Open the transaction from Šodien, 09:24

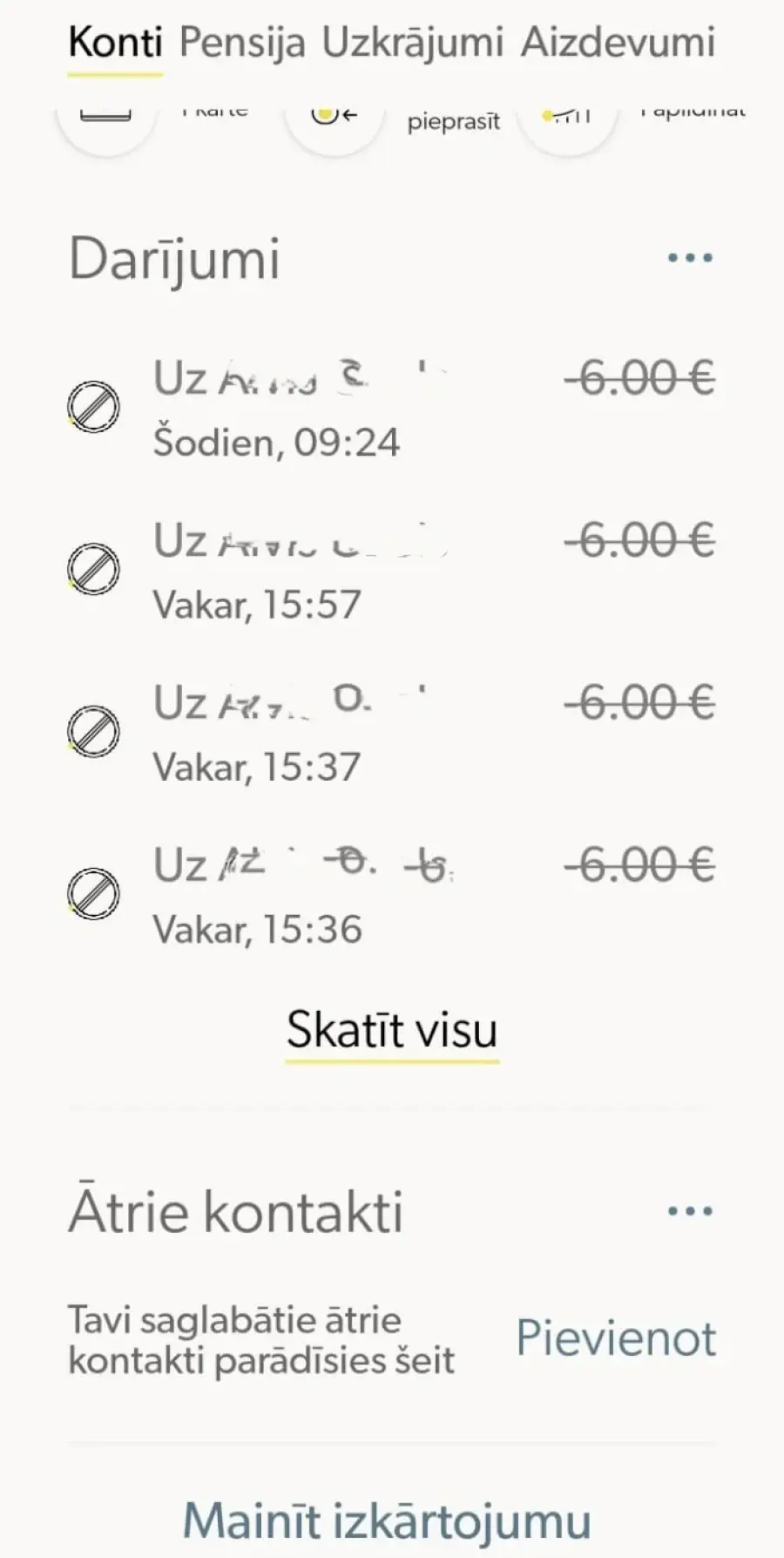pos(392,407)
